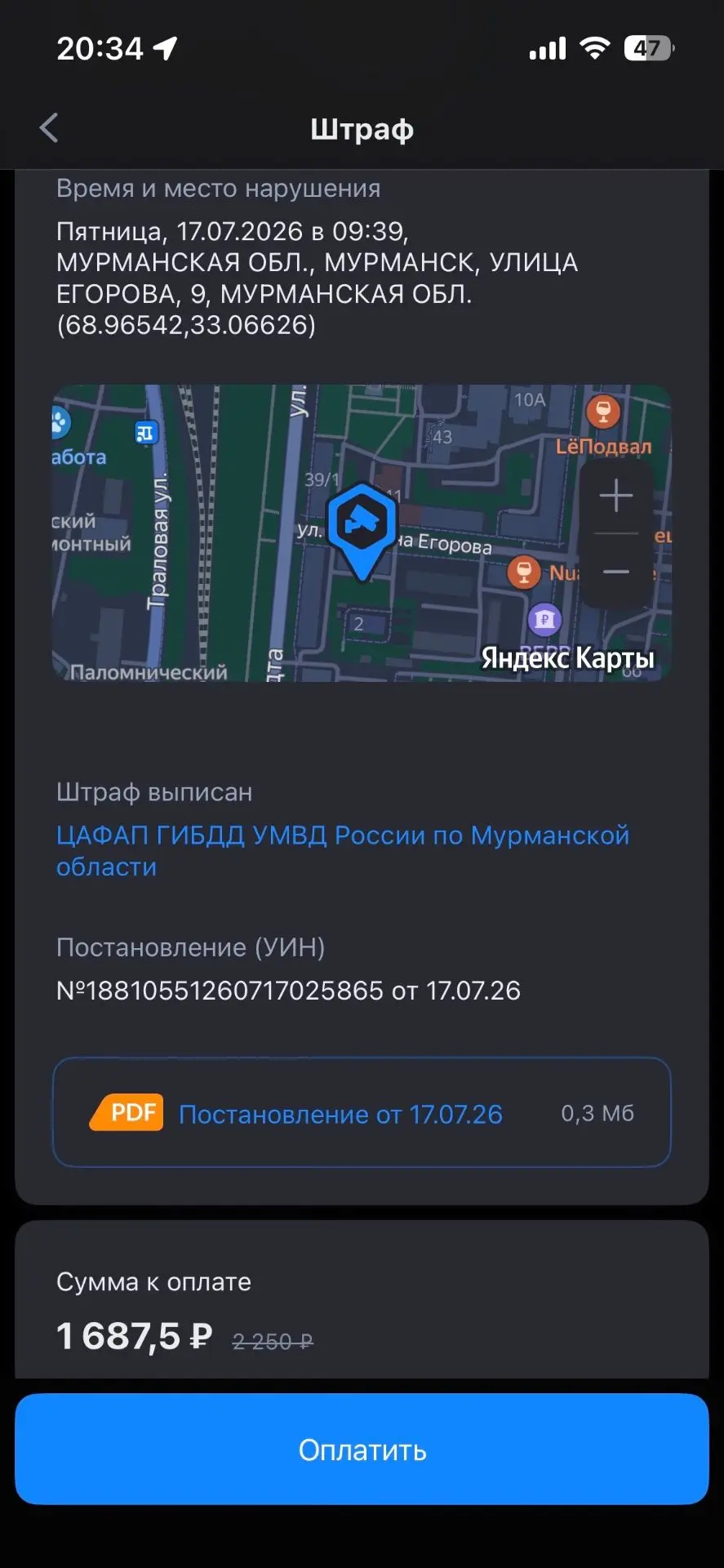The image size is (724, 1568).
Task: Zoom out on the Yandex map
Action: point(616,572)
